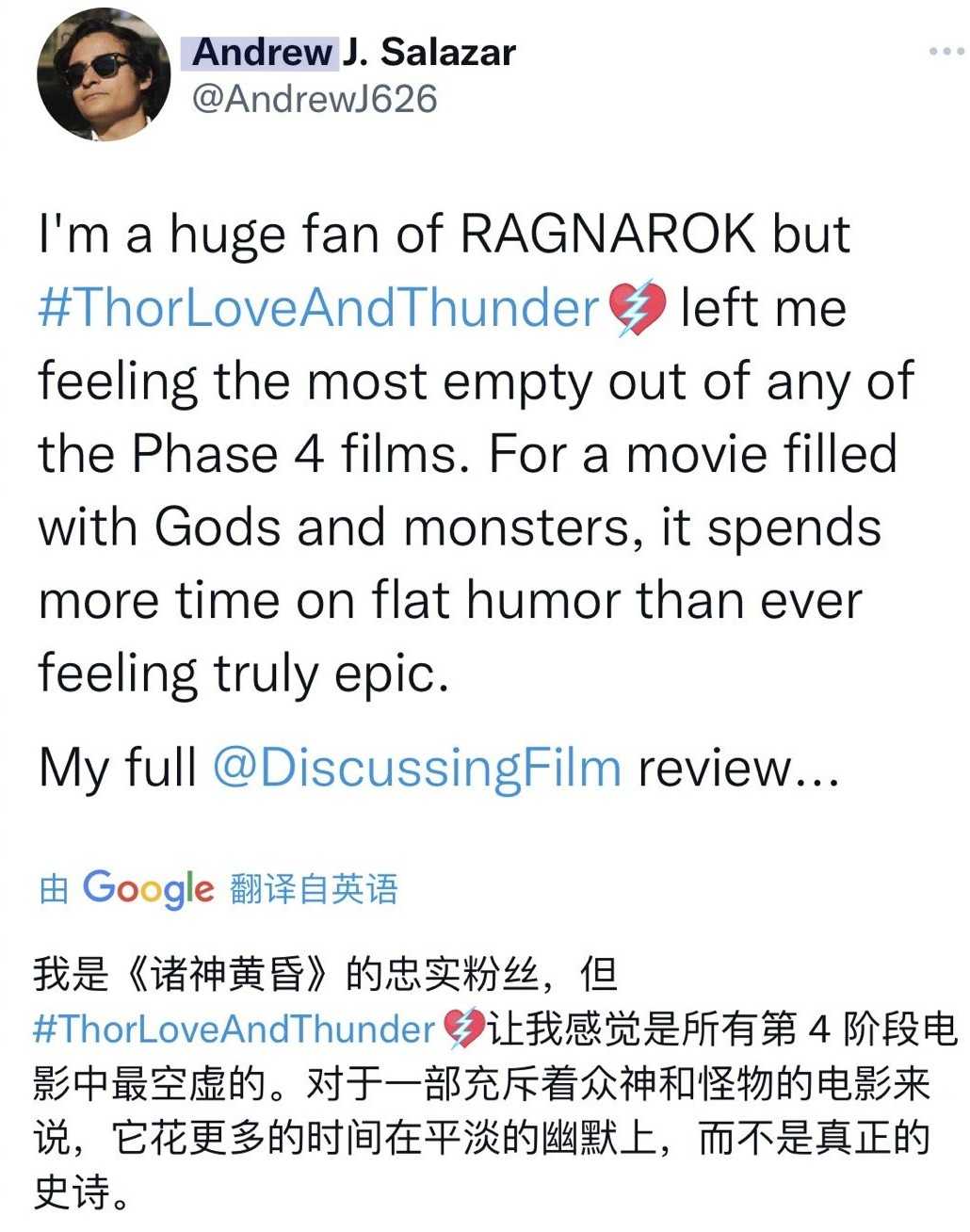Open the Andrew J. Salazar display name
This screenshot has height=1232, width=970.
coord(354,52)
